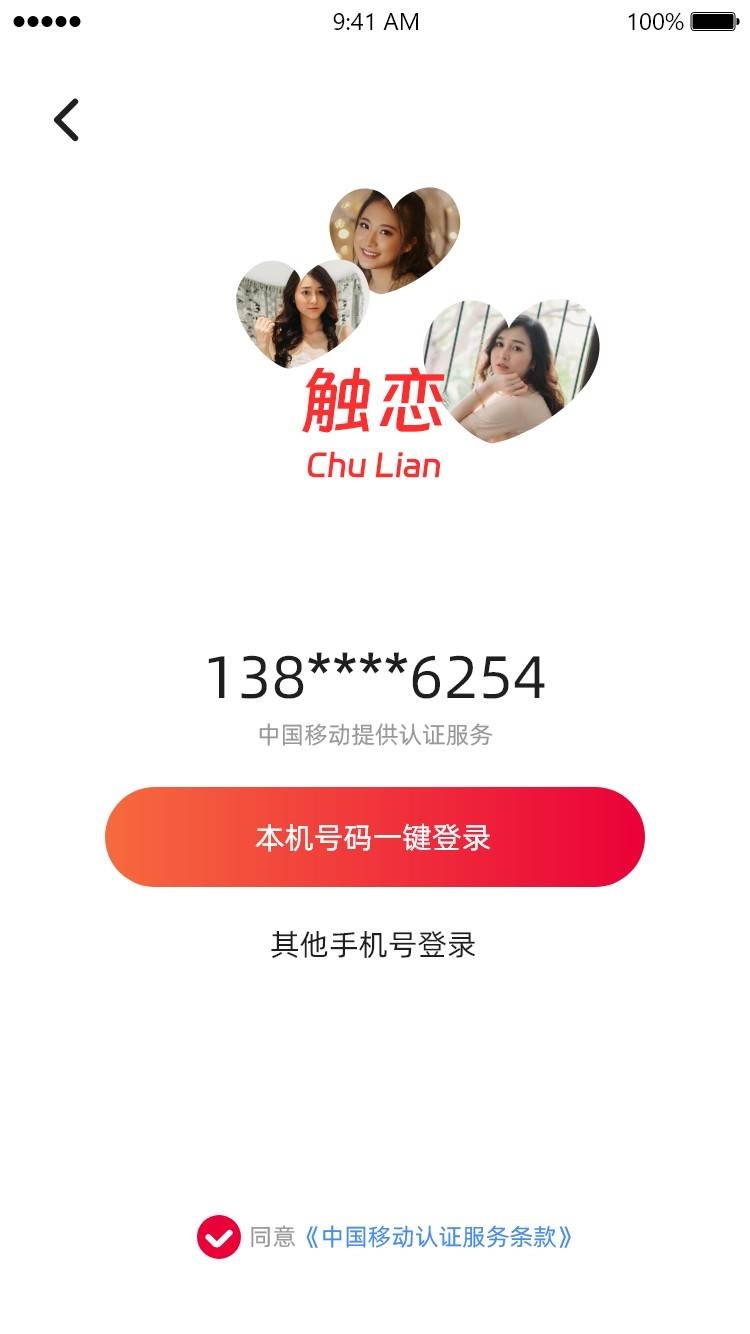Choose 其他手机号登录 to use another number
This screenshot has width=750, height=1334.
click(x=375, y=945)
